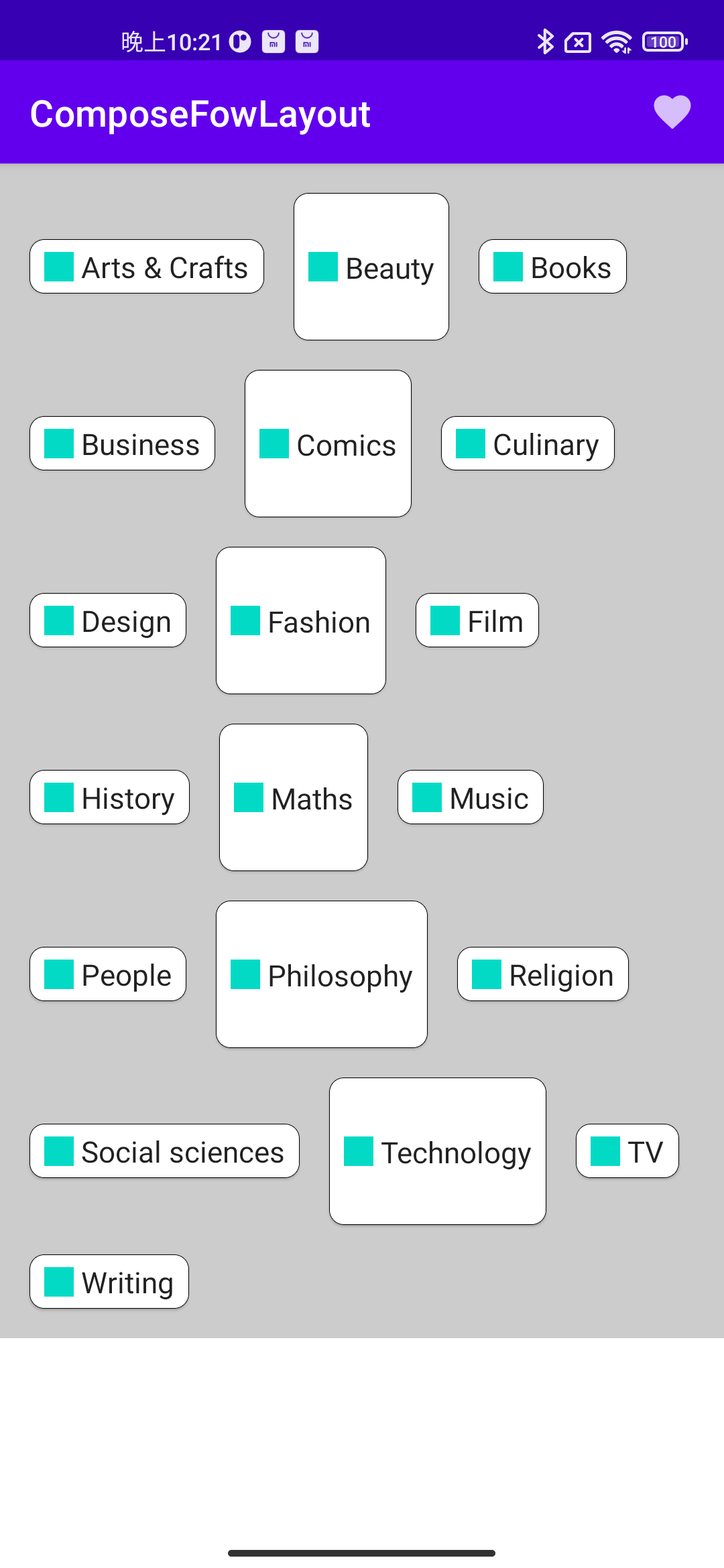Pick the Maths chip
The height and width of the screenshot is (1568, 724).
click(294, 797)
